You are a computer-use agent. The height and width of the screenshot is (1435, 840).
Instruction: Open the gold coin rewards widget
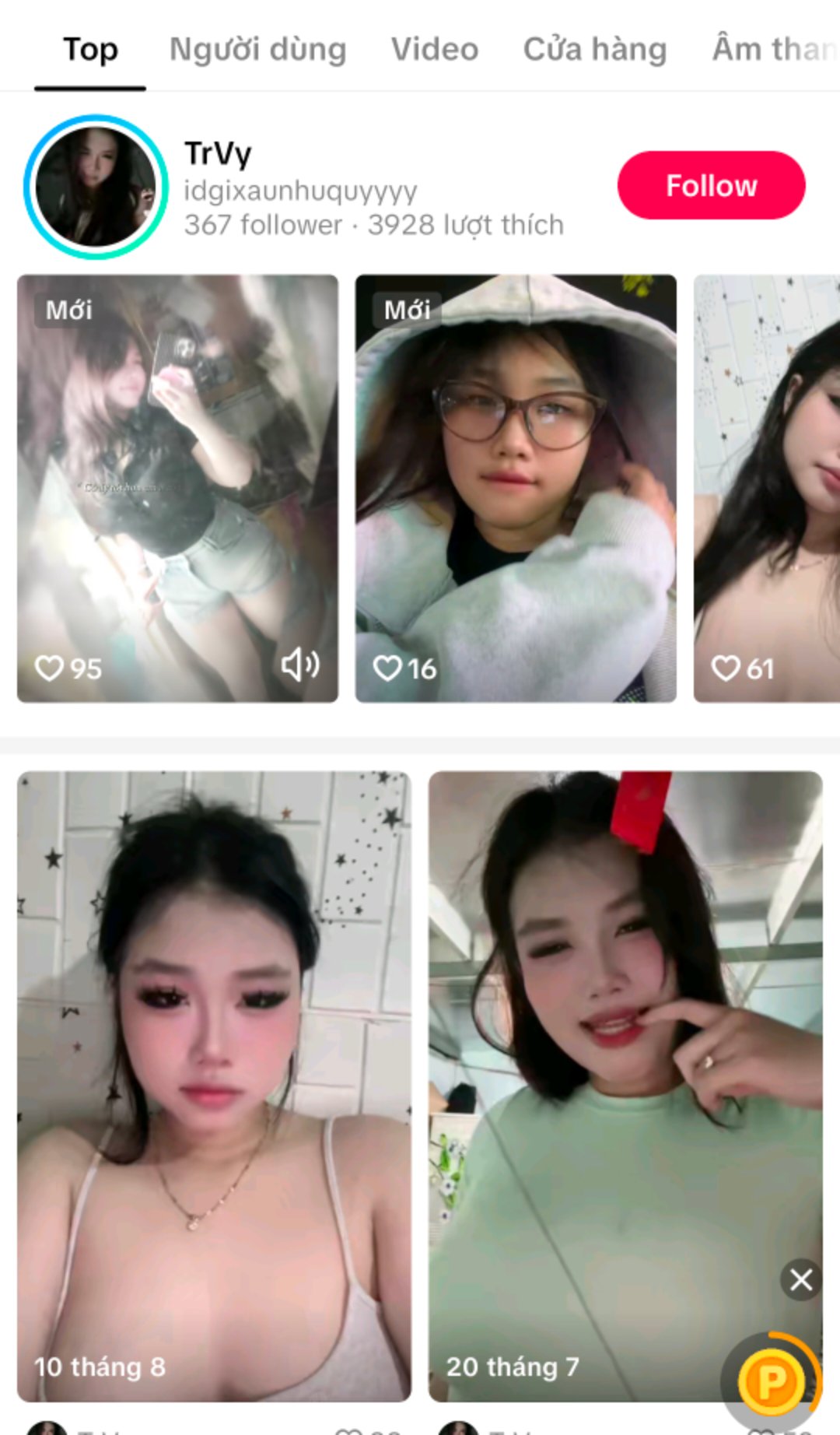(771, 1382)
